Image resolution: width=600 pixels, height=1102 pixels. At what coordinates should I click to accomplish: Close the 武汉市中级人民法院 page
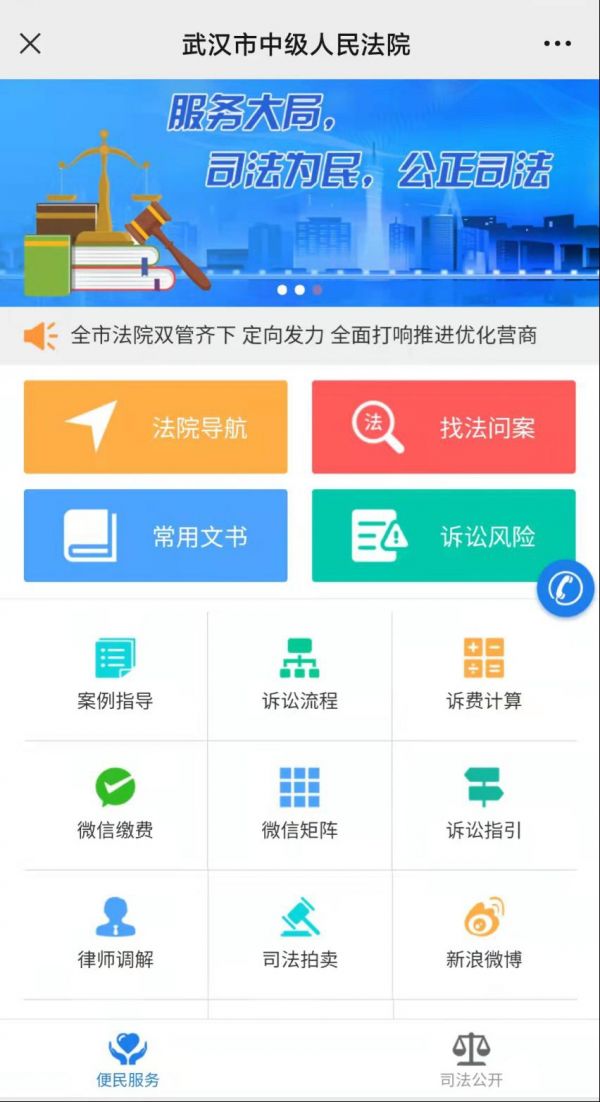coord(31,44)
